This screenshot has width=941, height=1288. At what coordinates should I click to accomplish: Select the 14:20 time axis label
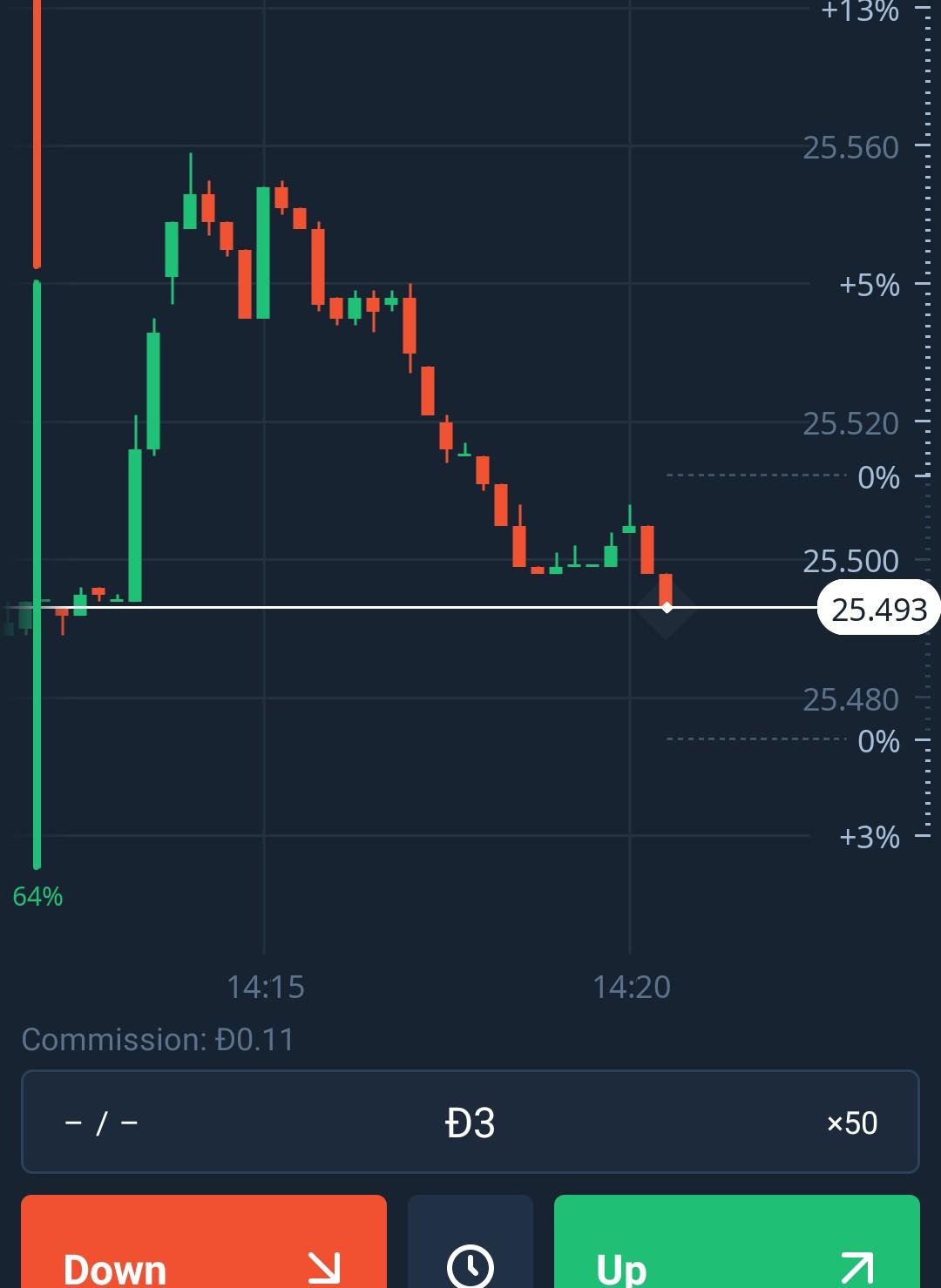[x=631, y=988]
